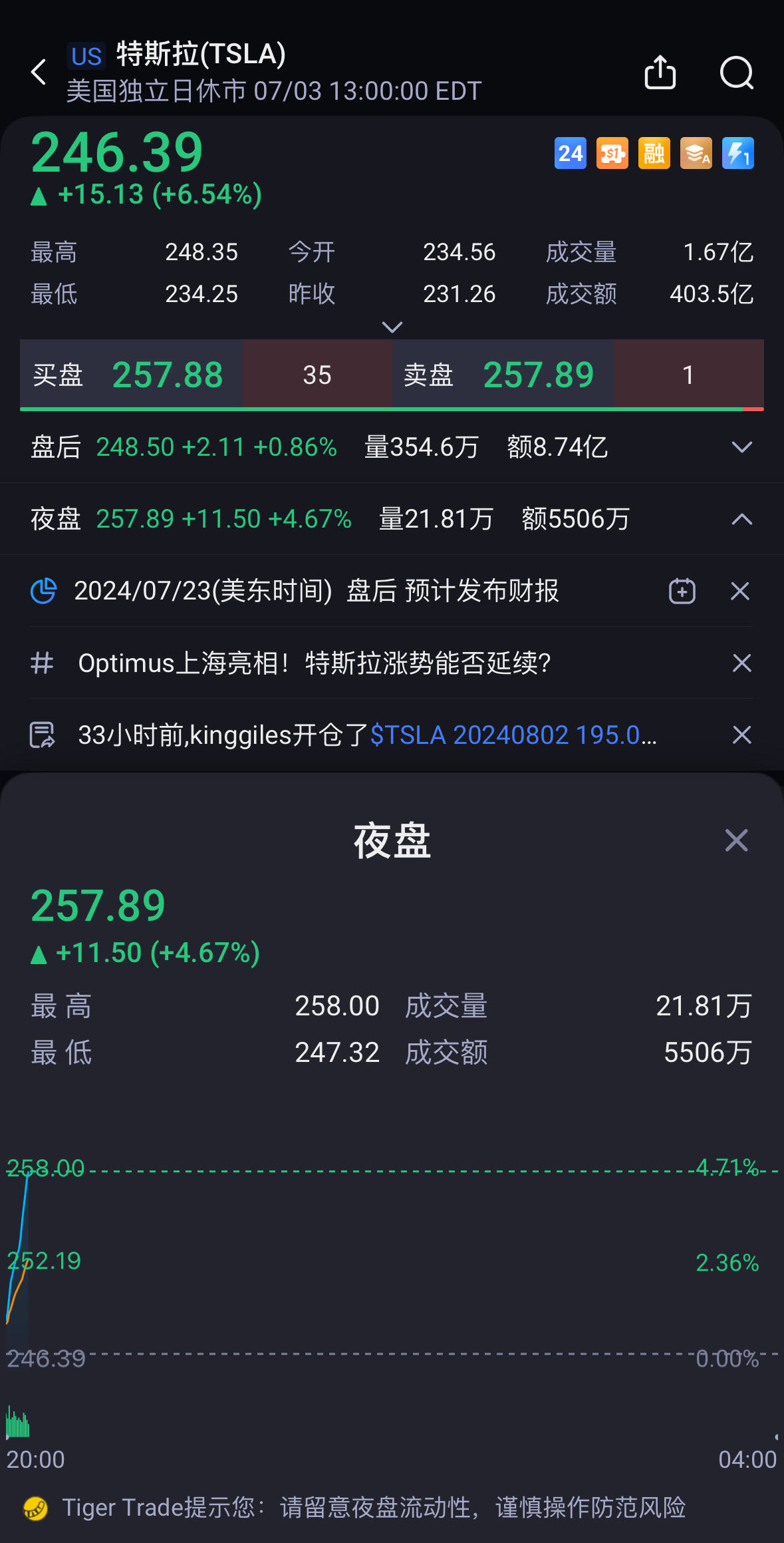
Task: Share the TSLA quote page
Action: point(660,72)
